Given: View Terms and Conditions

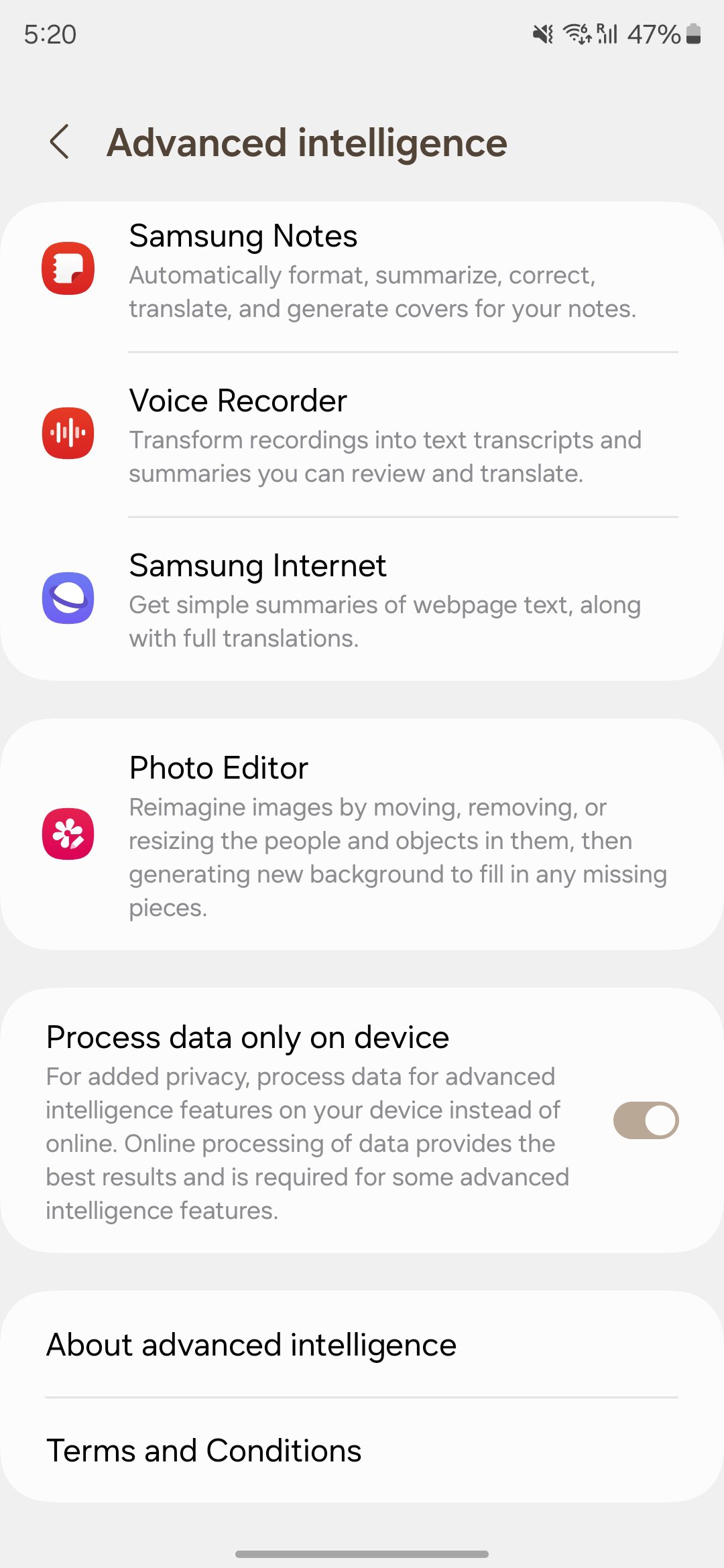Looking at the screenshot, I should (362, 1451).
